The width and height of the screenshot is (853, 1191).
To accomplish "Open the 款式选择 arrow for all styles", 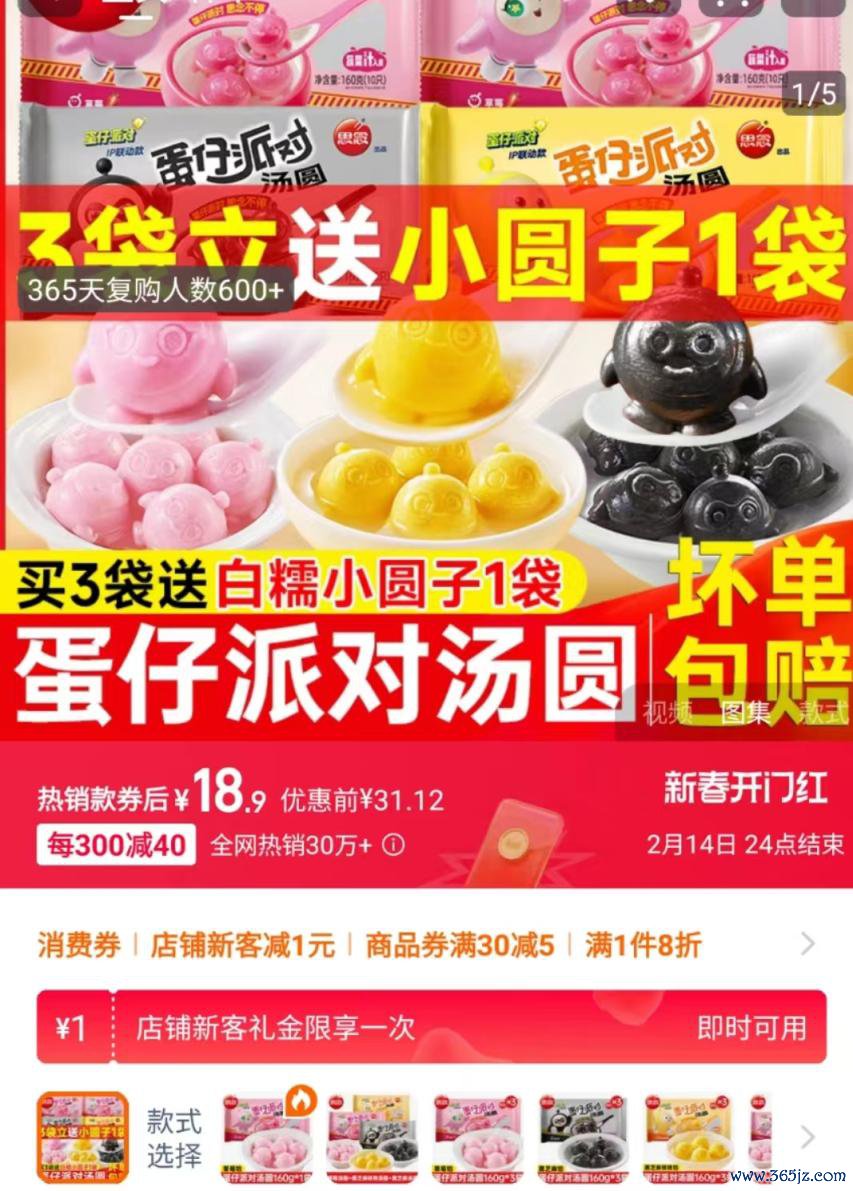I will point(808,1137).
